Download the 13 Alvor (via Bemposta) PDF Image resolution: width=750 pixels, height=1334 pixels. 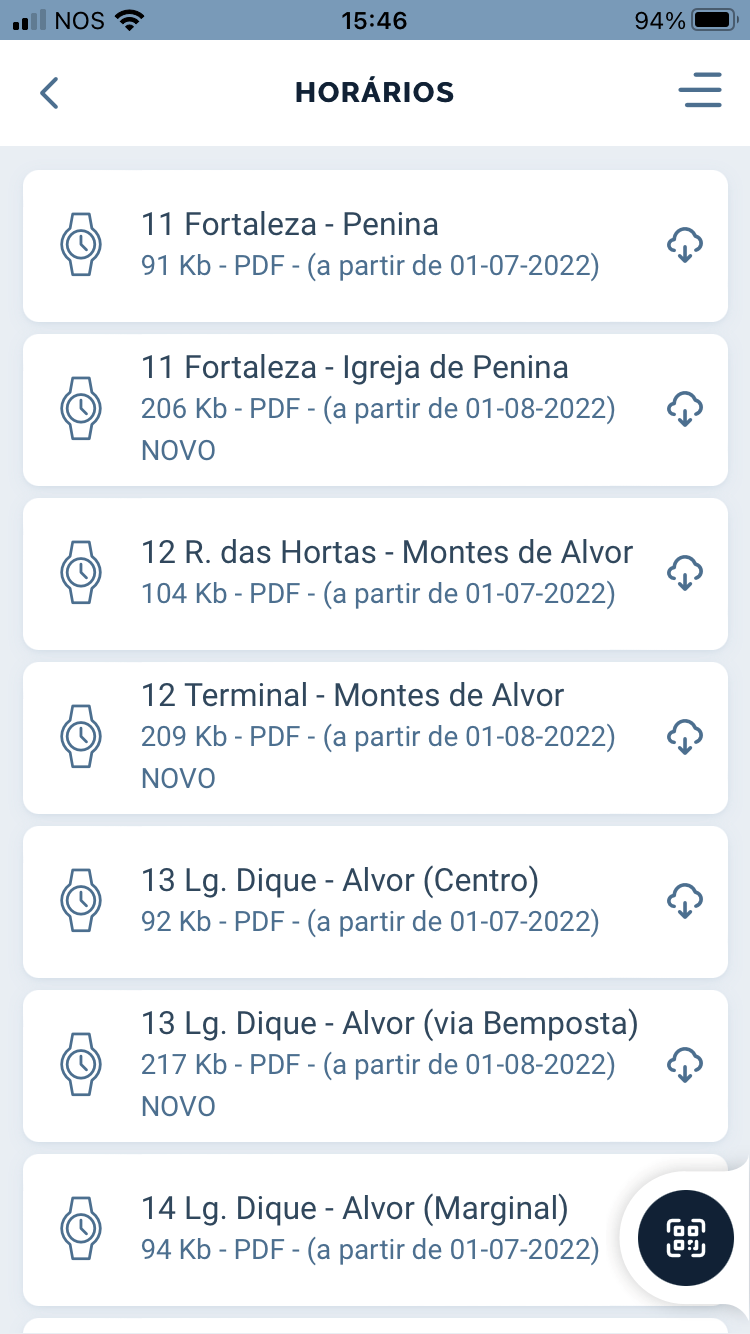685,1065
